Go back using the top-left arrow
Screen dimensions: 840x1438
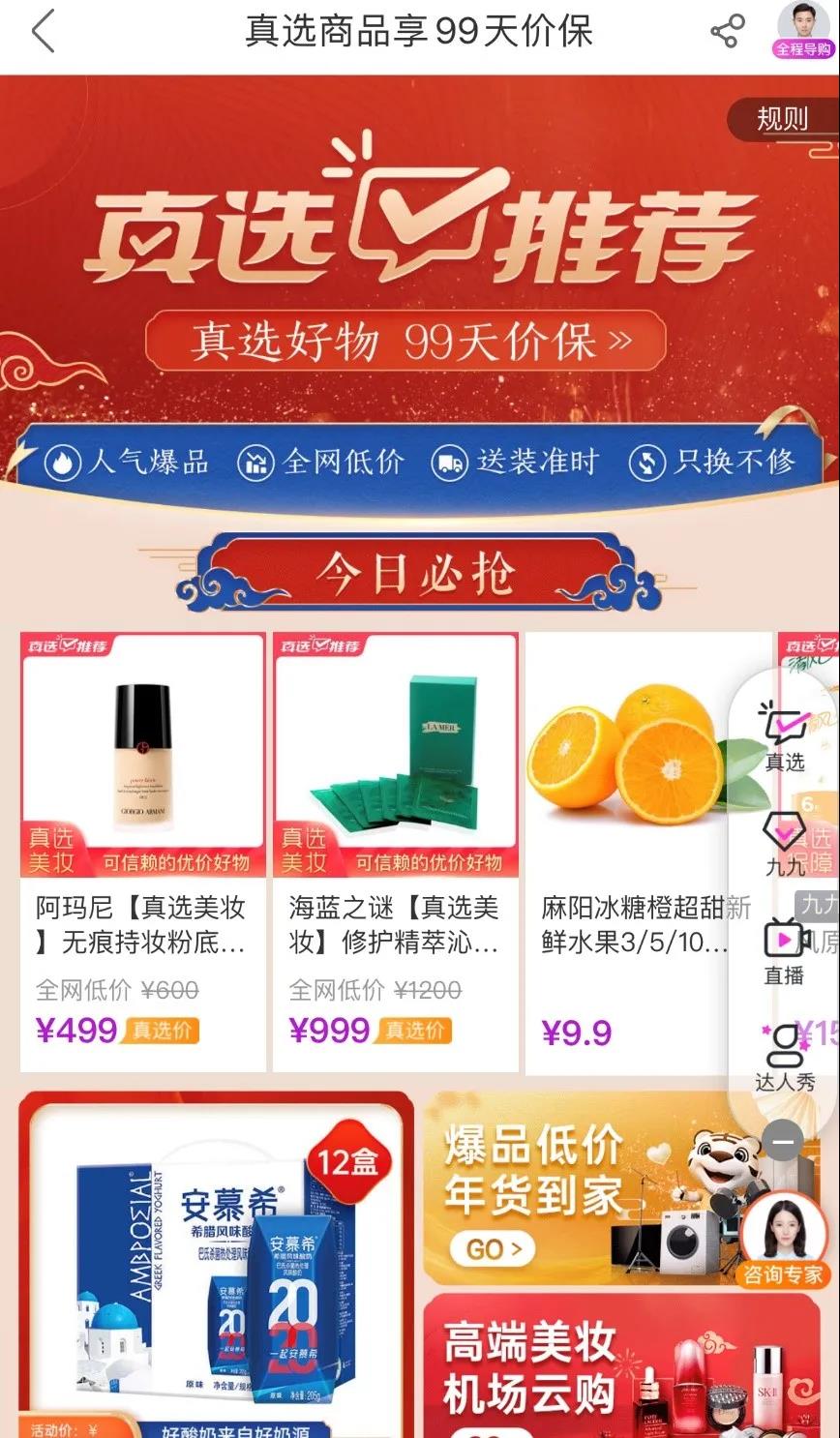44,32
